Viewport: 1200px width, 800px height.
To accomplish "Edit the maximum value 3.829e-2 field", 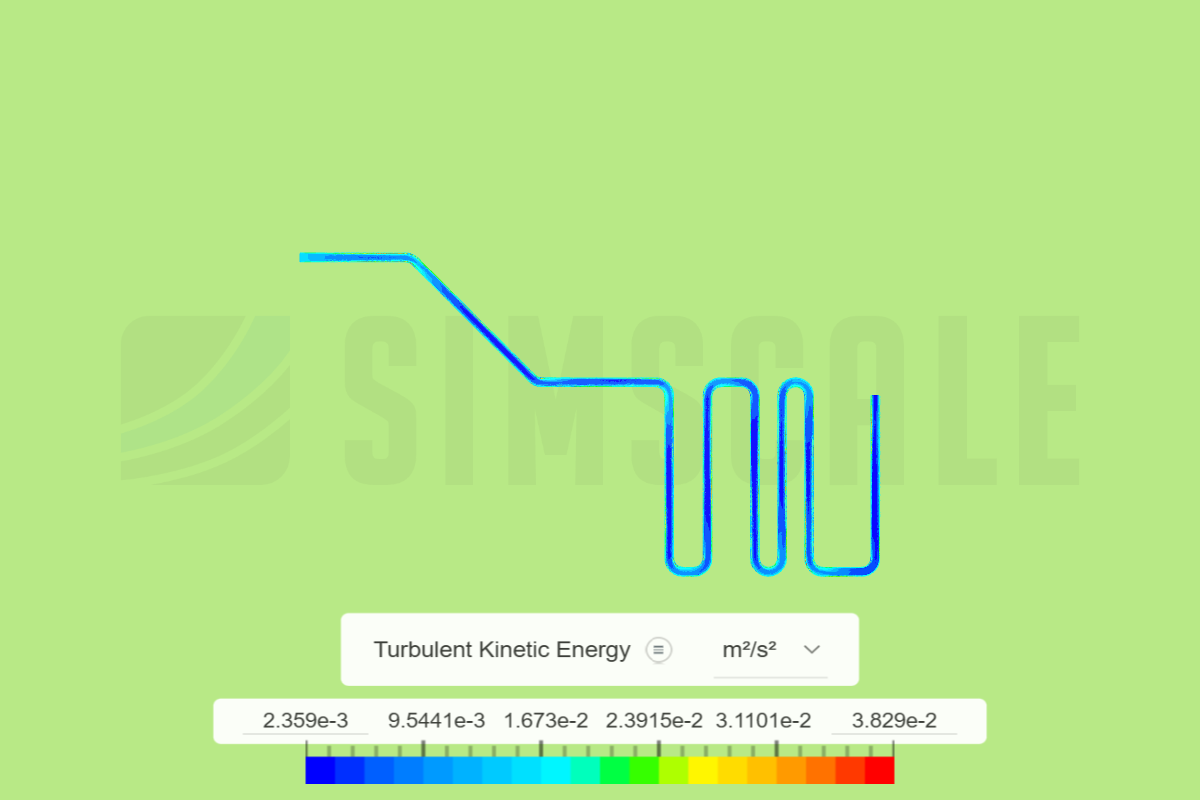I will (893, 721).
